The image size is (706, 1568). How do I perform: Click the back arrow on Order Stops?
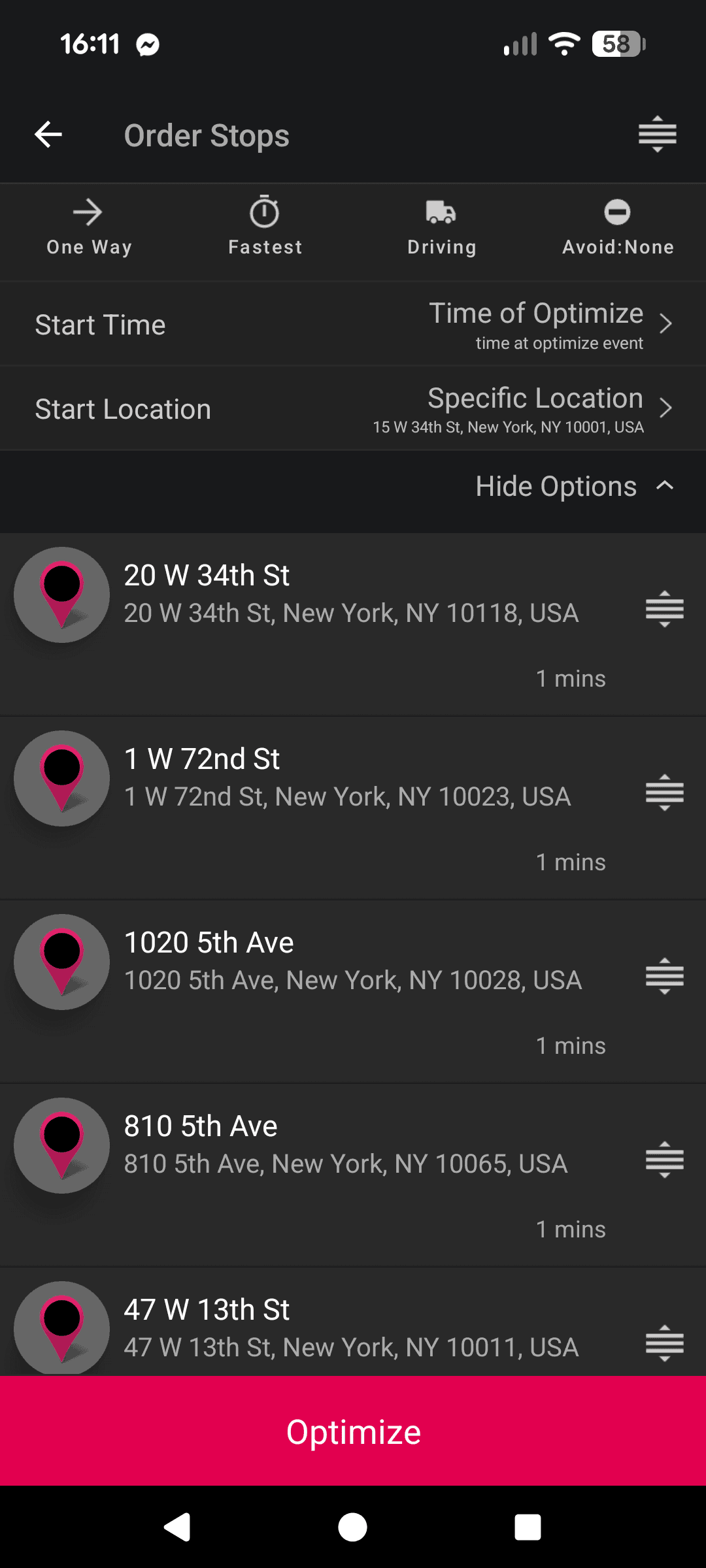pyautogui.click(x=48, y=135)
